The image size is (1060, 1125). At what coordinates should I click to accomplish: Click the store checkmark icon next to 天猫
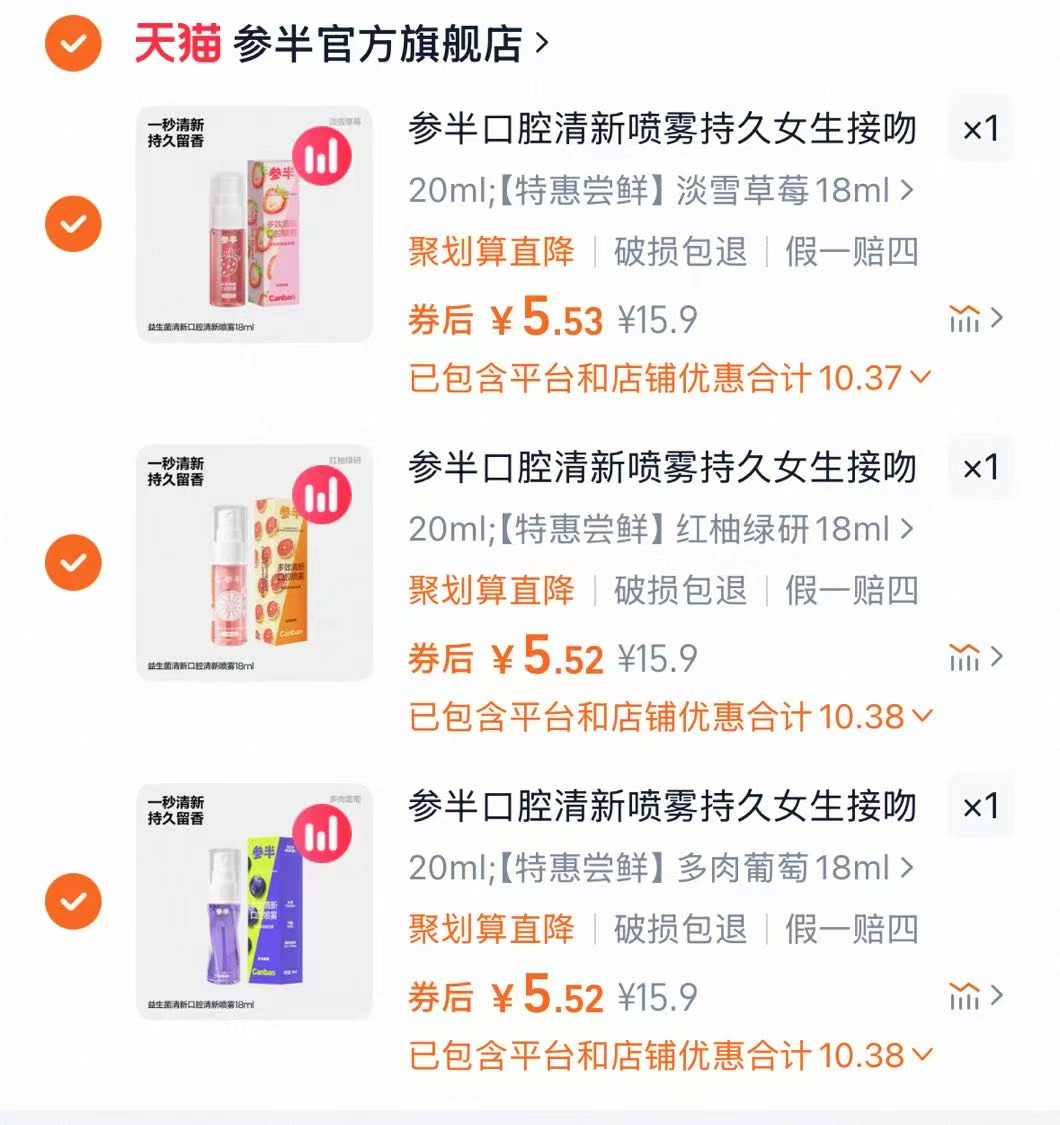click(71, 43)
